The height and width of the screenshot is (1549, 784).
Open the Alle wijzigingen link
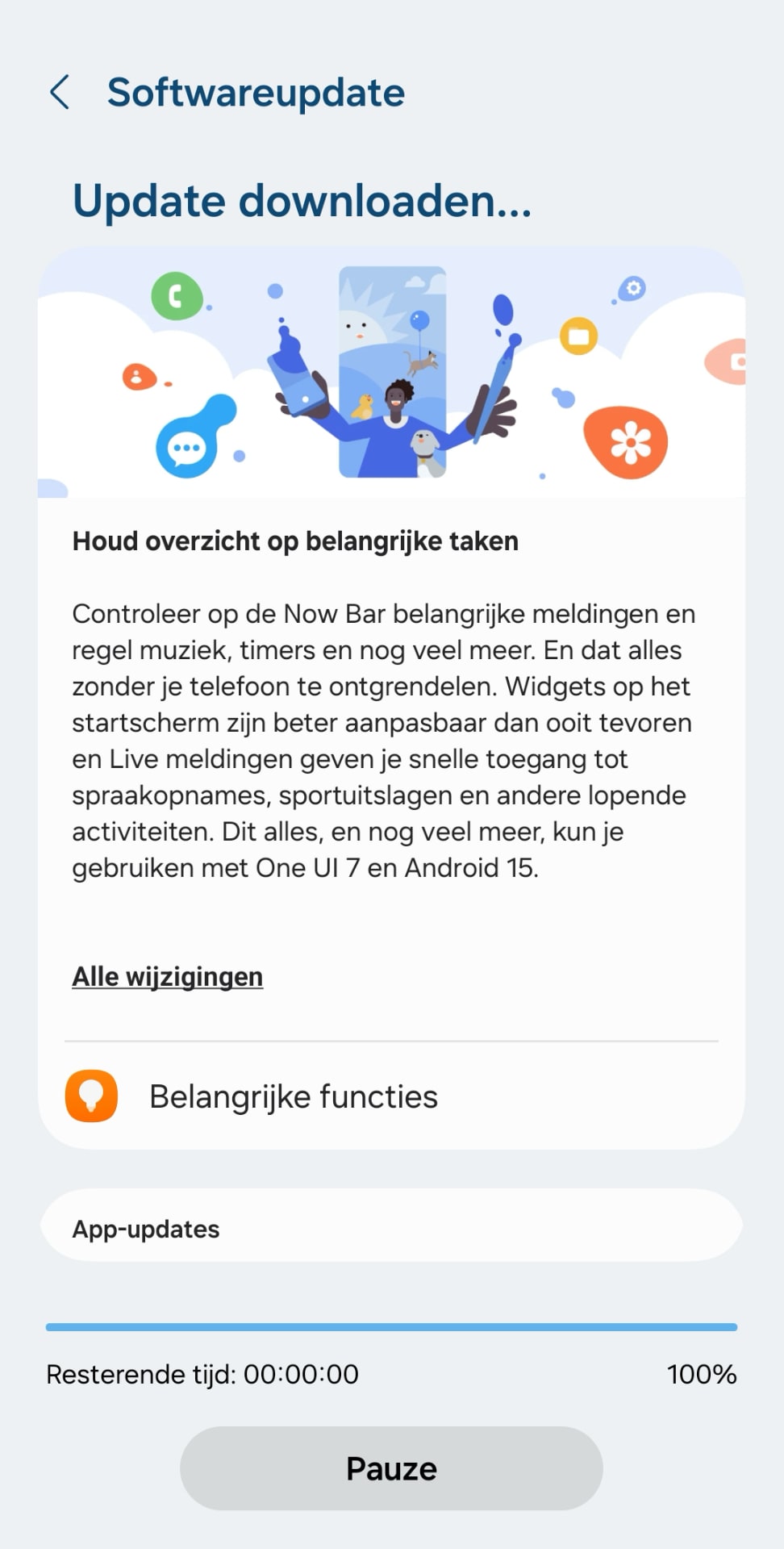pyautogui.click(x=168, y=976)
